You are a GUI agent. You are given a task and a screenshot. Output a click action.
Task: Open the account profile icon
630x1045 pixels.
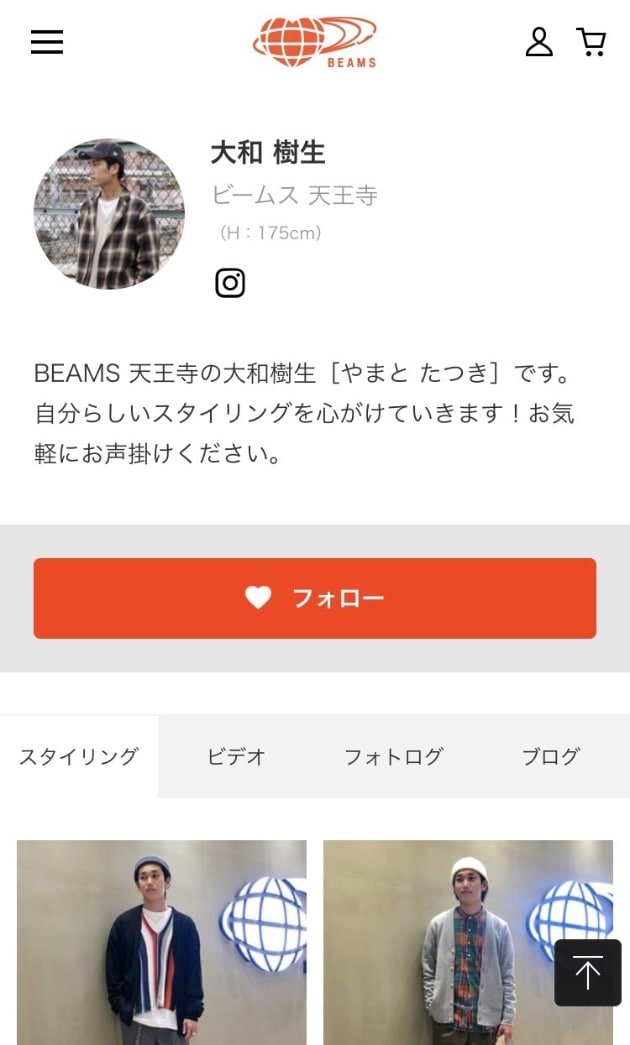[x=539, y=42]
